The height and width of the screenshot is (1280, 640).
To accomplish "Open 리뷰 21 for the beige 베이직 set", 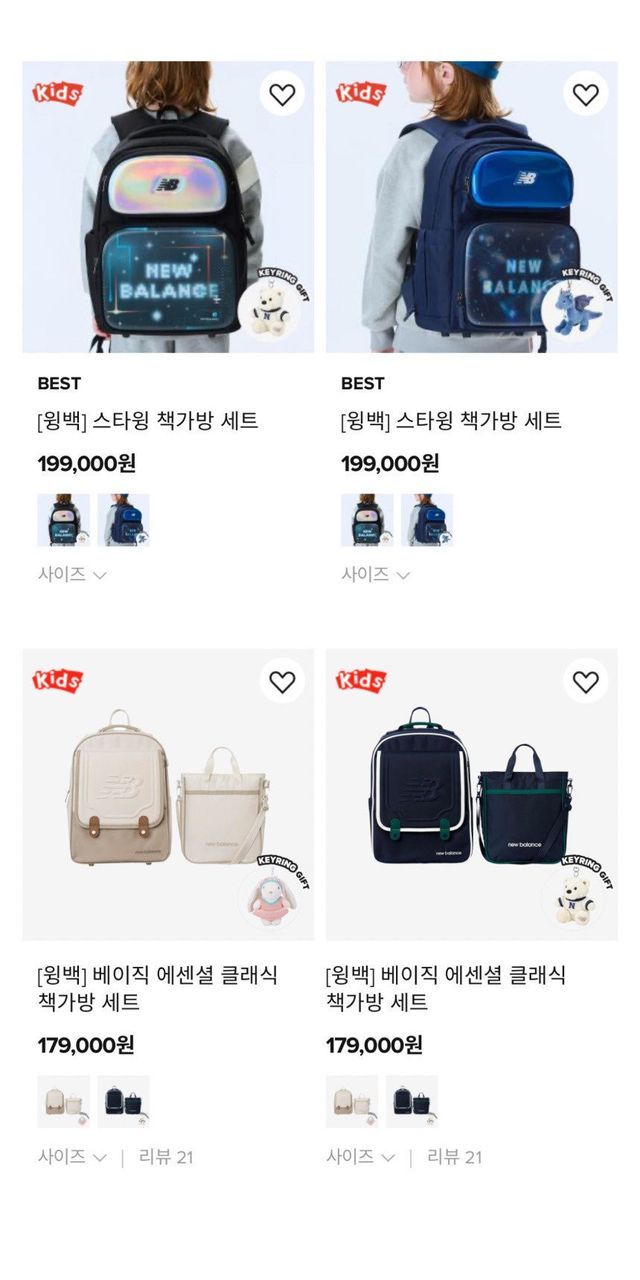I will pyautogui.click(x=165, y=1157).
